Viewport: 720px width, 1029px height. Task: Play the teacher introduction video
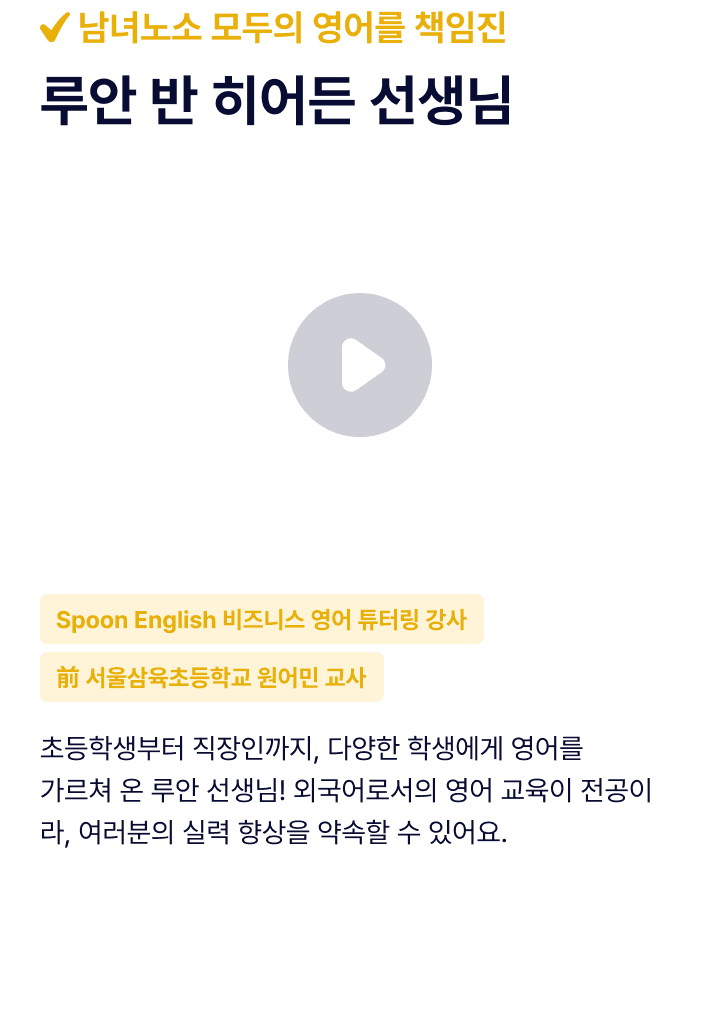coord(360,365)
